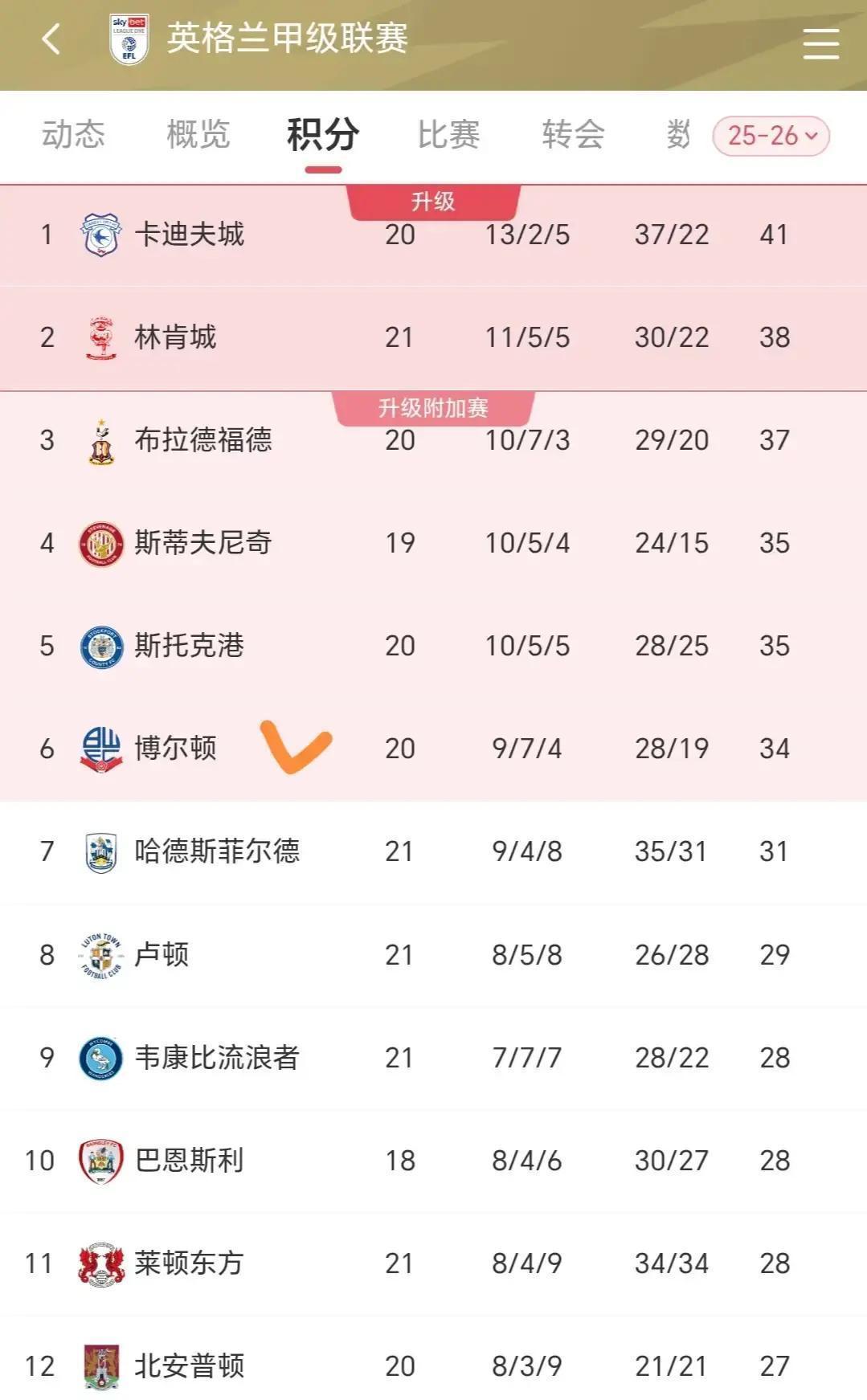Open the hamburger menu
867x1400 pixels.
[x=820, y=46]
